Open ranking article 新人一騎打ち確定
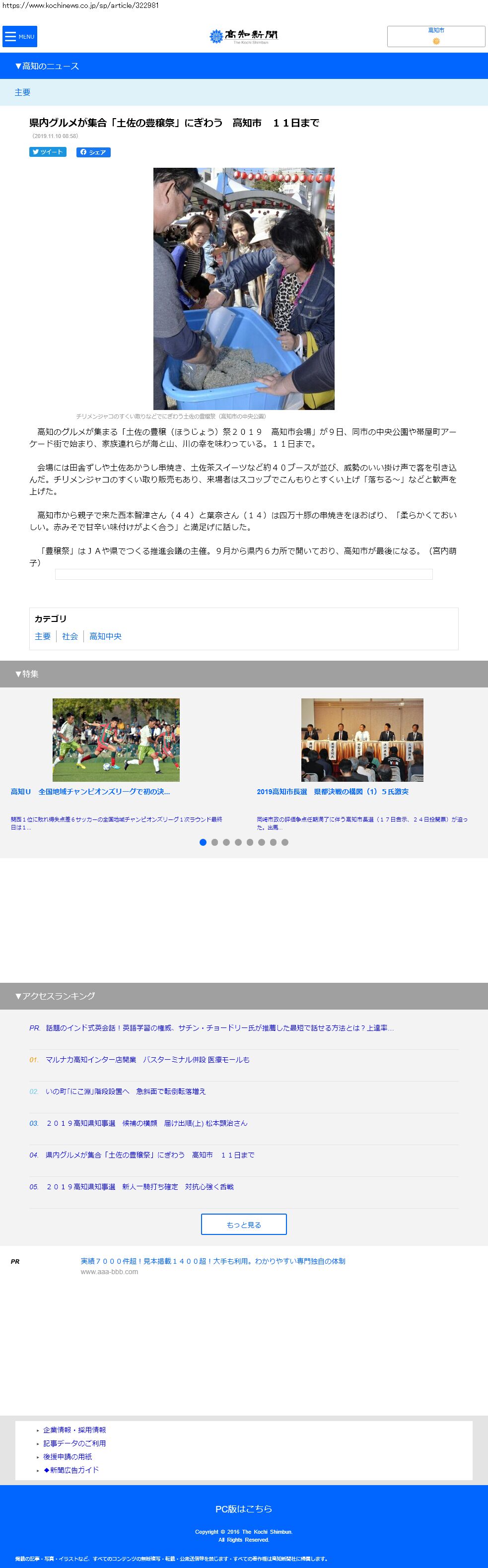Image resolution: width=488 pixels, height=1568 pixels. (140, 1186)
